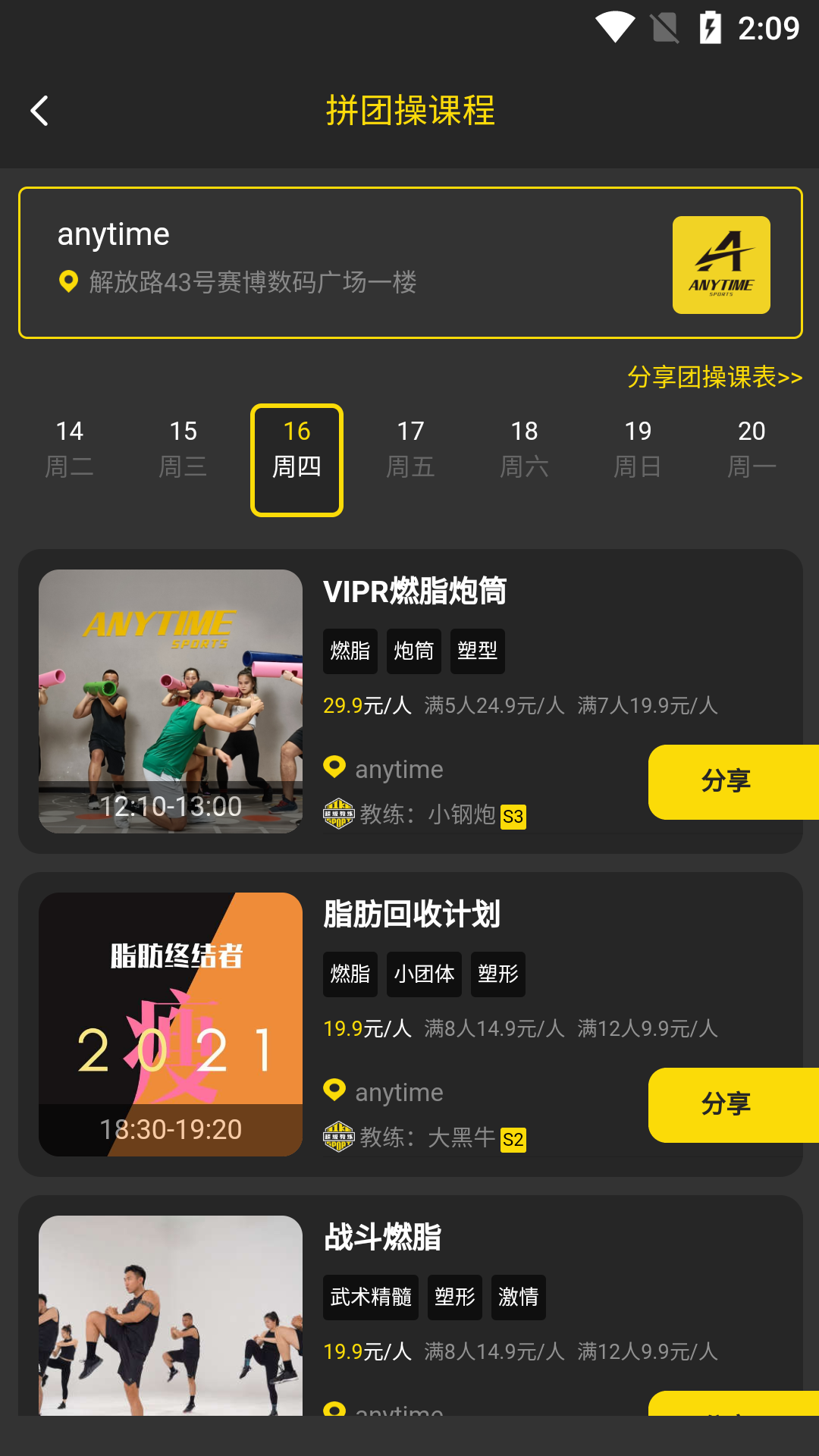Go back from 拼团操课程 page

(39, 111)
